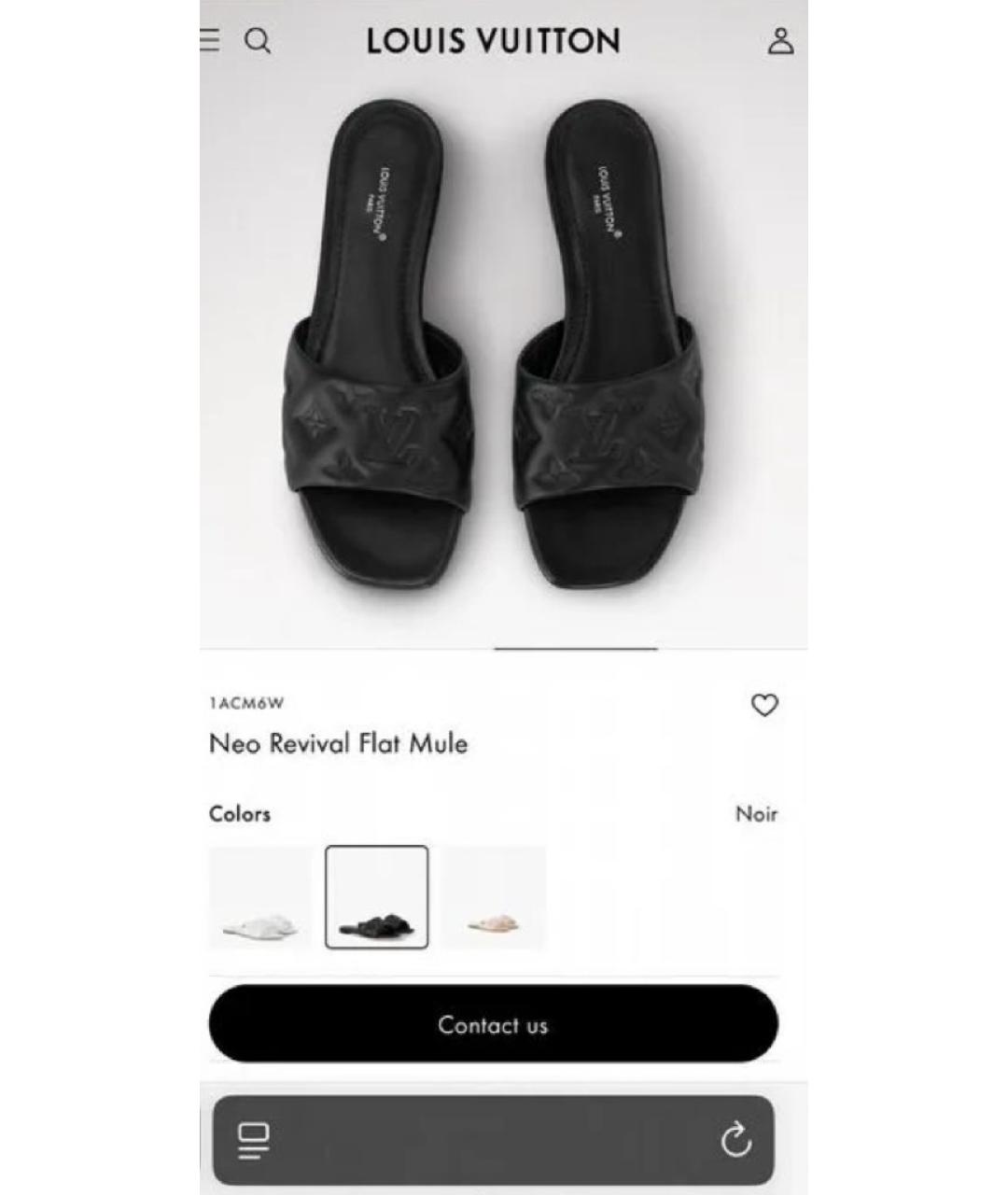Add Neo Revival Flat Mule to wishlist
The height and width of the screenshot is (1195, 1008).
click(x=764, y=706)
